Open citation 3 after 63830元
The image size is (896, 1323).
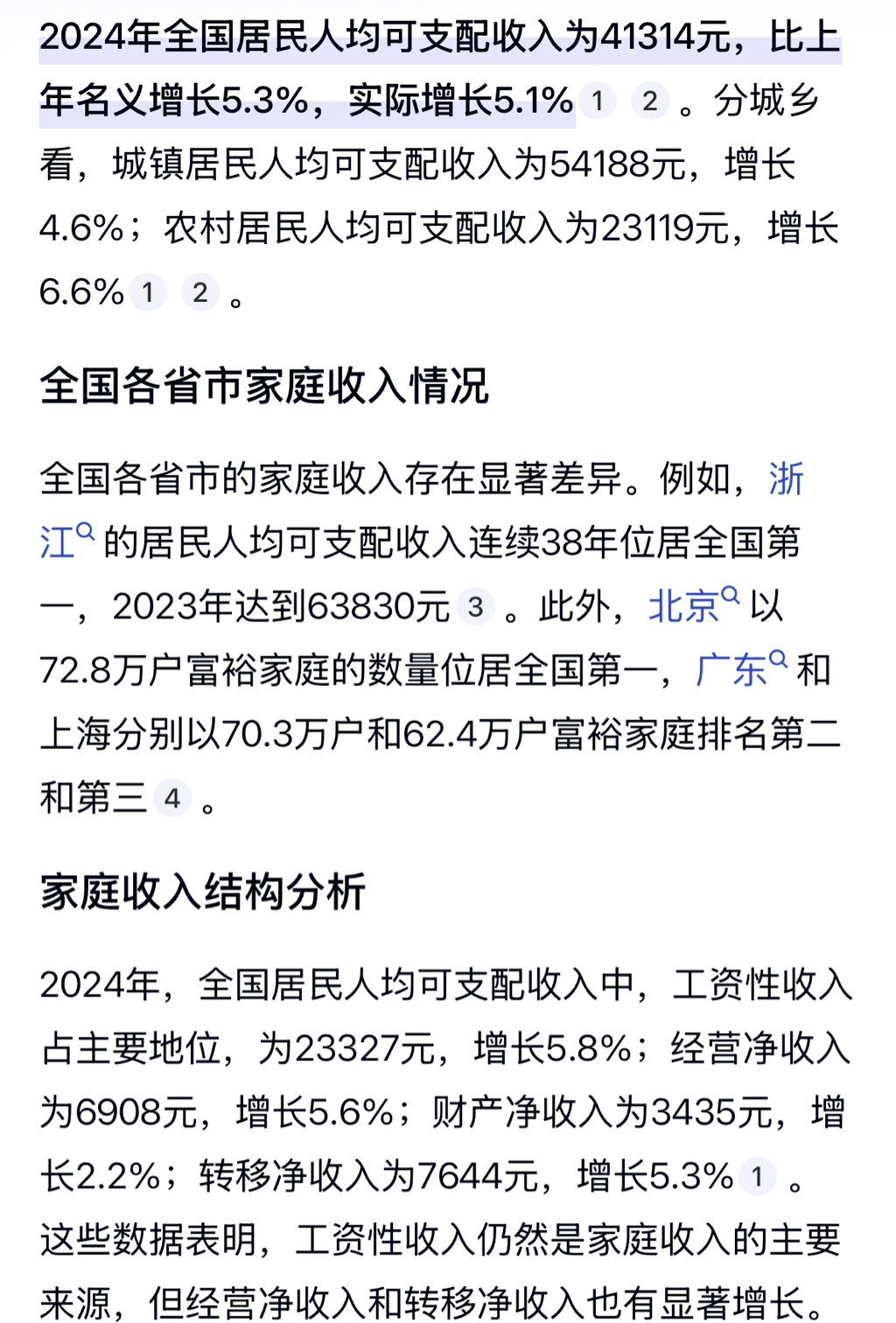[475, 607]
